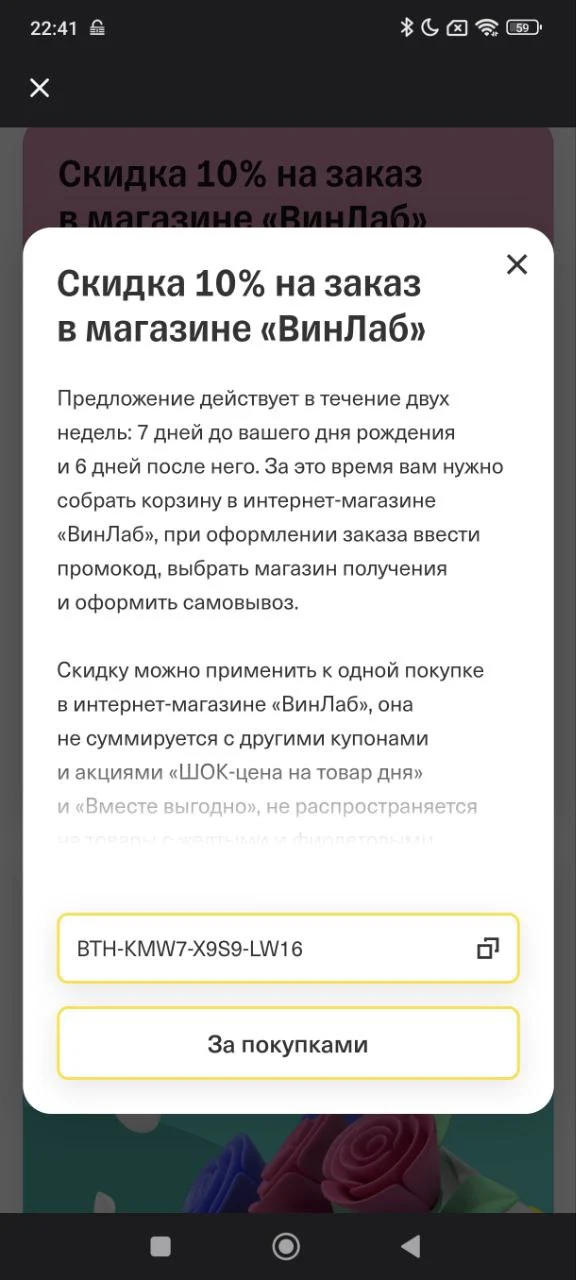This screenshot has width=576, height=1280.
Task: Open the system home screen
Action: click(x=286, y=1245)
